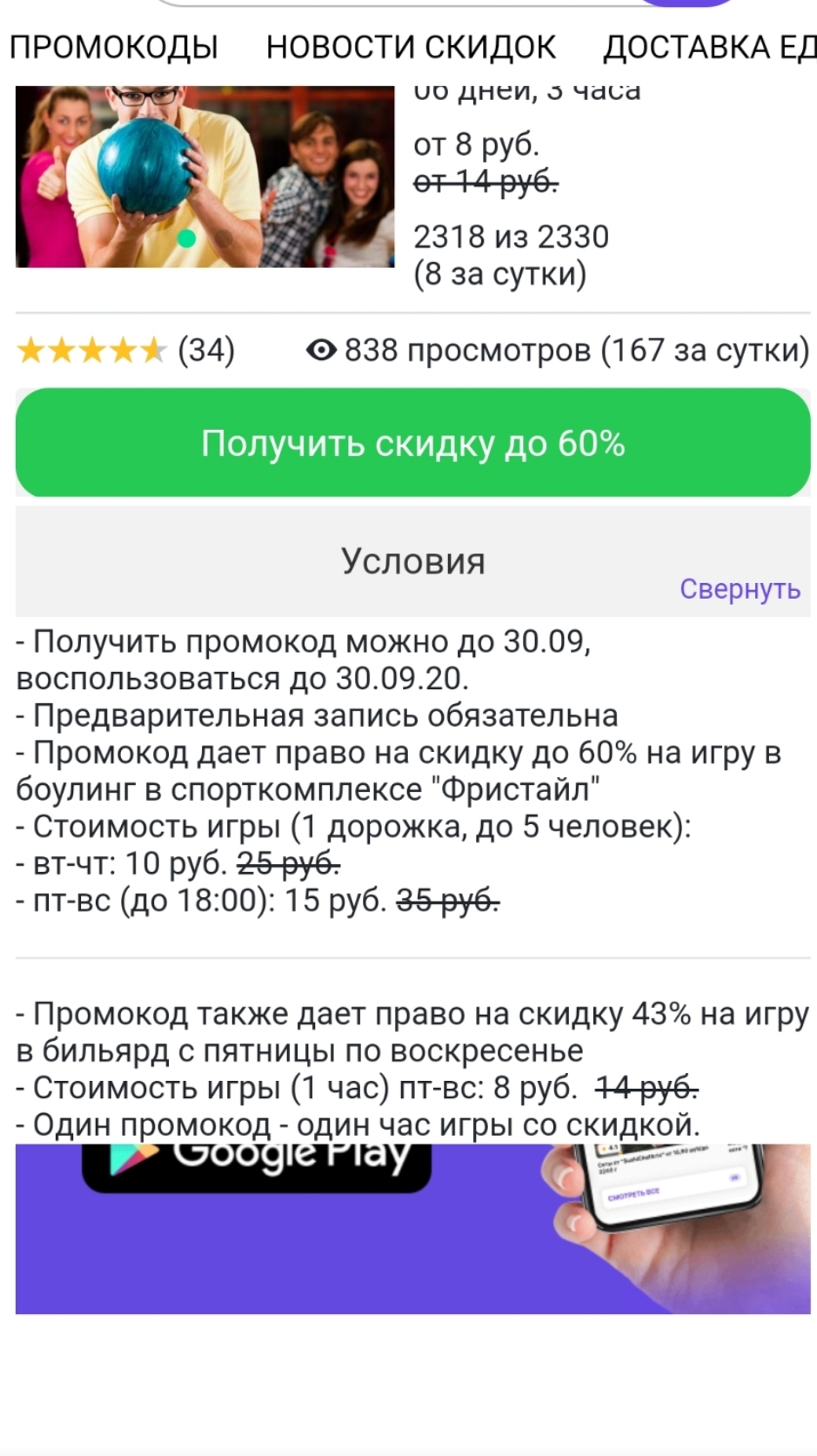
Task: Switch to НОВОСТИ СКИДОК tab
Action: [x=411, y=47]
